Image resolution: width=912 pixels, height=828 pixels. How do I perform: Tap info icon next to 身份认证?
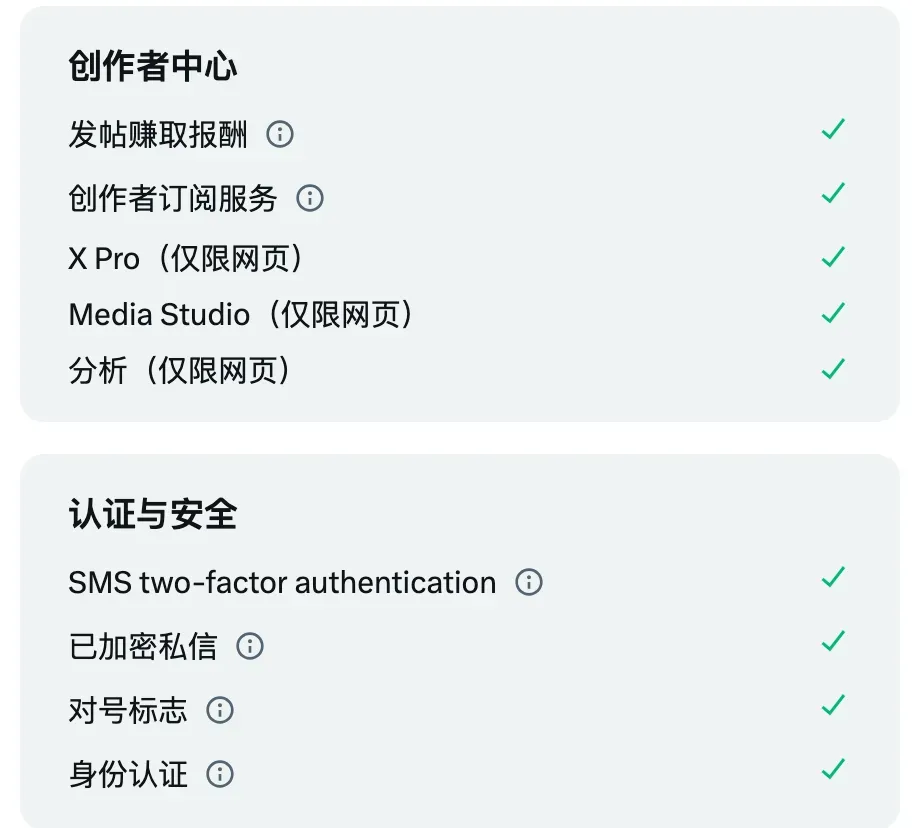220,774
